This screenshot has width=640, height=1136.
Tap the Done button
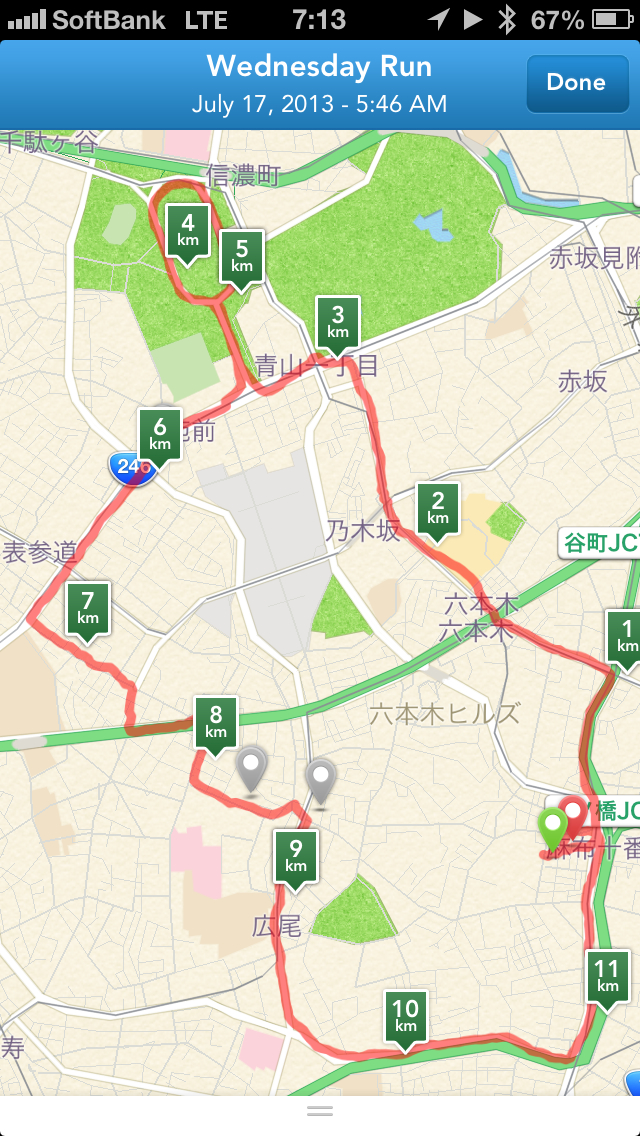[576, 84]
